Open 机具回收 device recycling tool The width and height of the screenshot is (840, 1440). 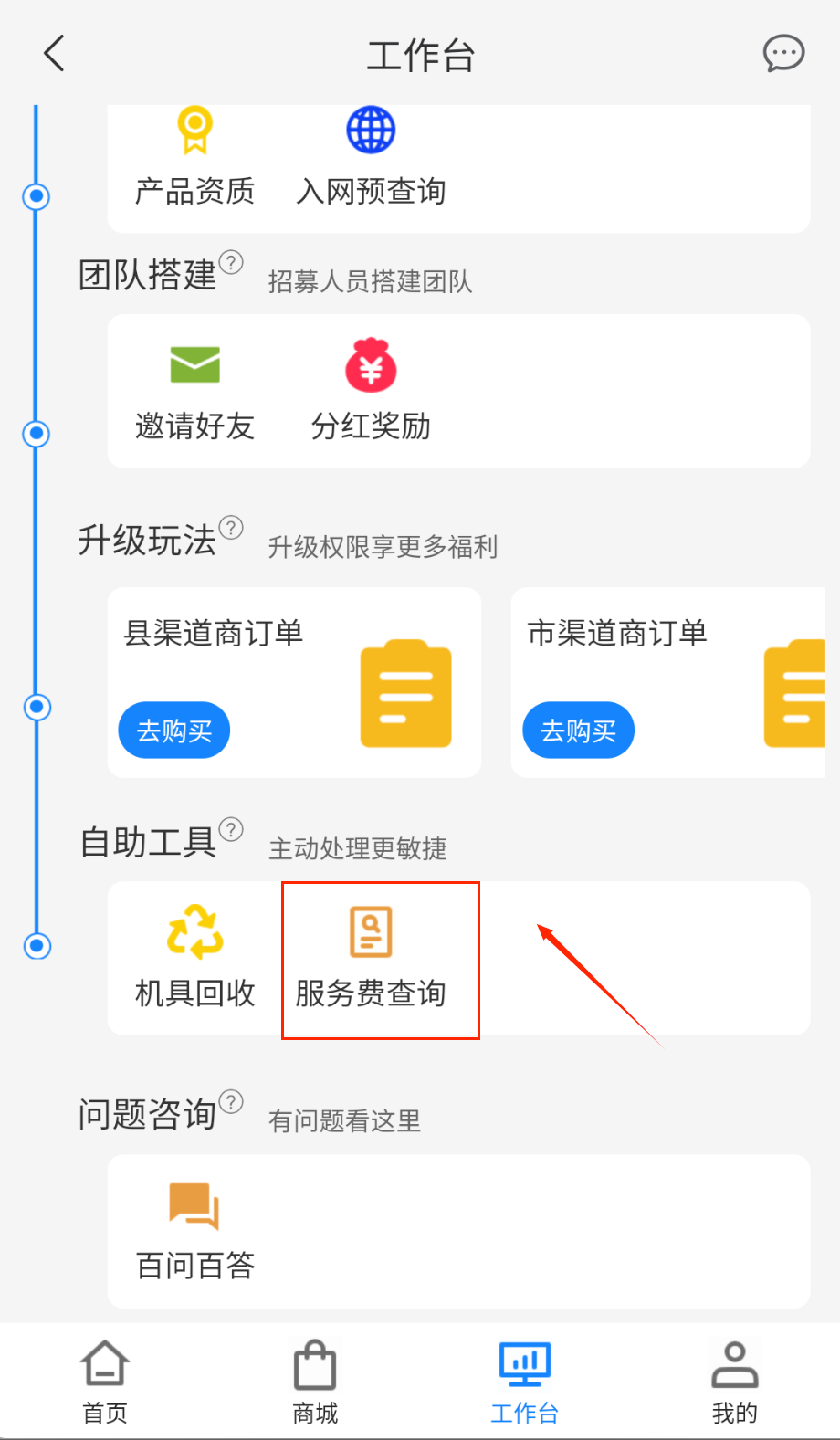[194, 957]
